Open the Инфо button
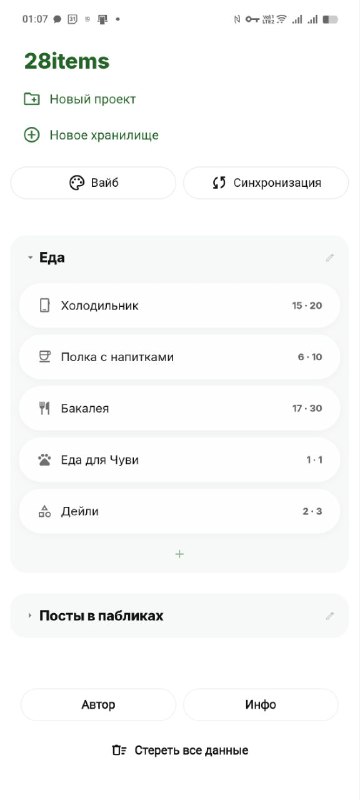Image resolution: width=360 pixels, height=800 pixels. [261, 705]
